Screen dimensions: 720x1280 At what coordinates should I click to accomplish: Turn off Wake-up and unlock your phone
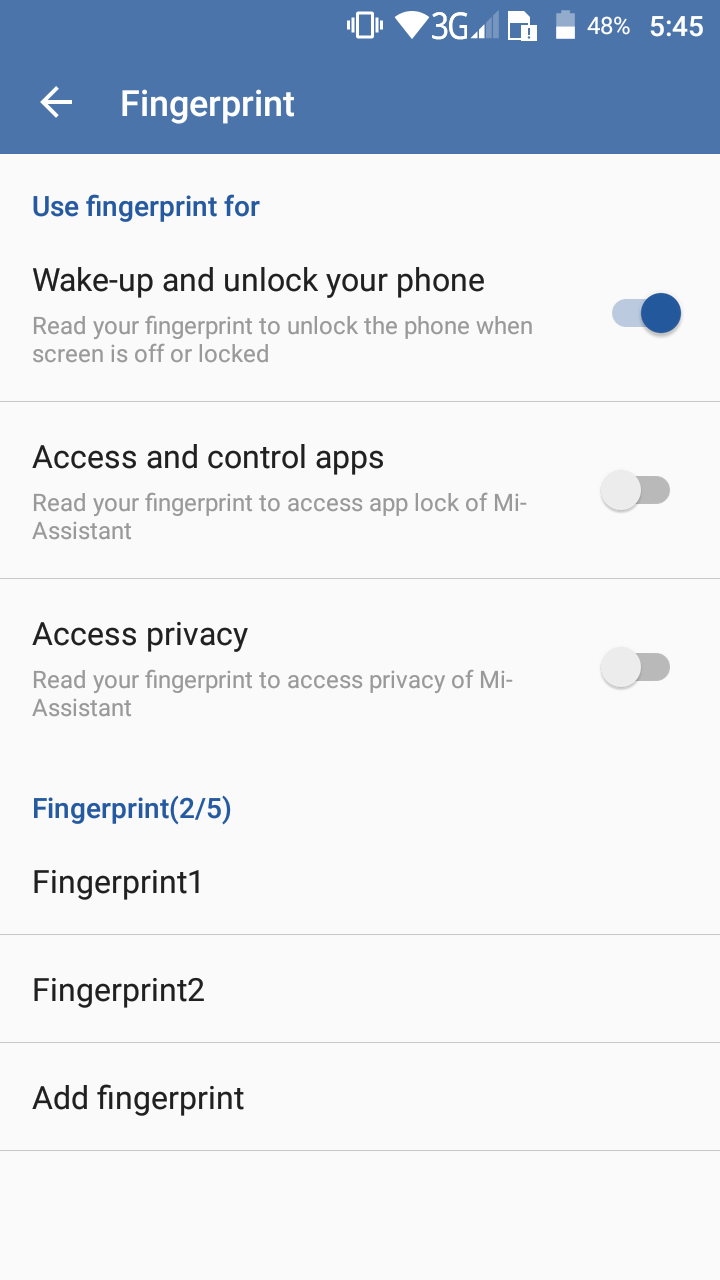(646, 314)
